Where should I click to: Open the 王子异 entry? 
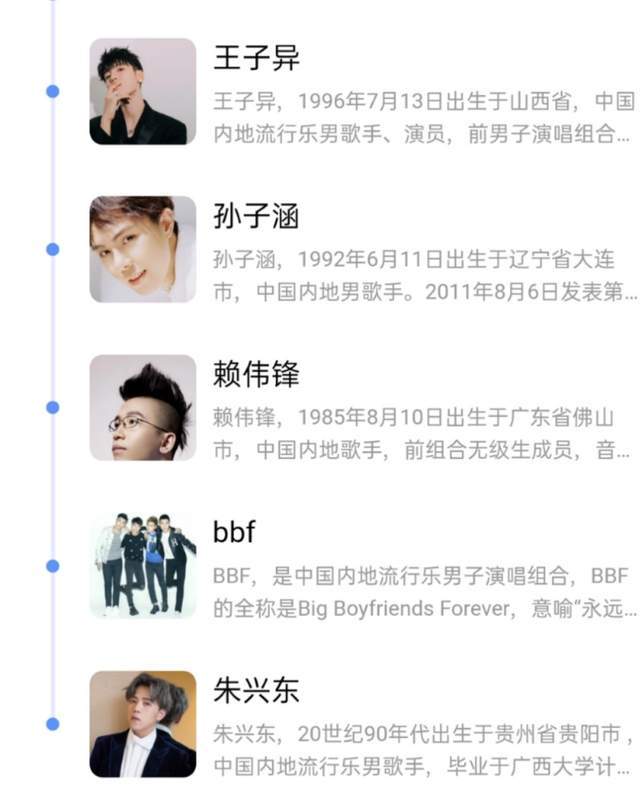(257, 58)
